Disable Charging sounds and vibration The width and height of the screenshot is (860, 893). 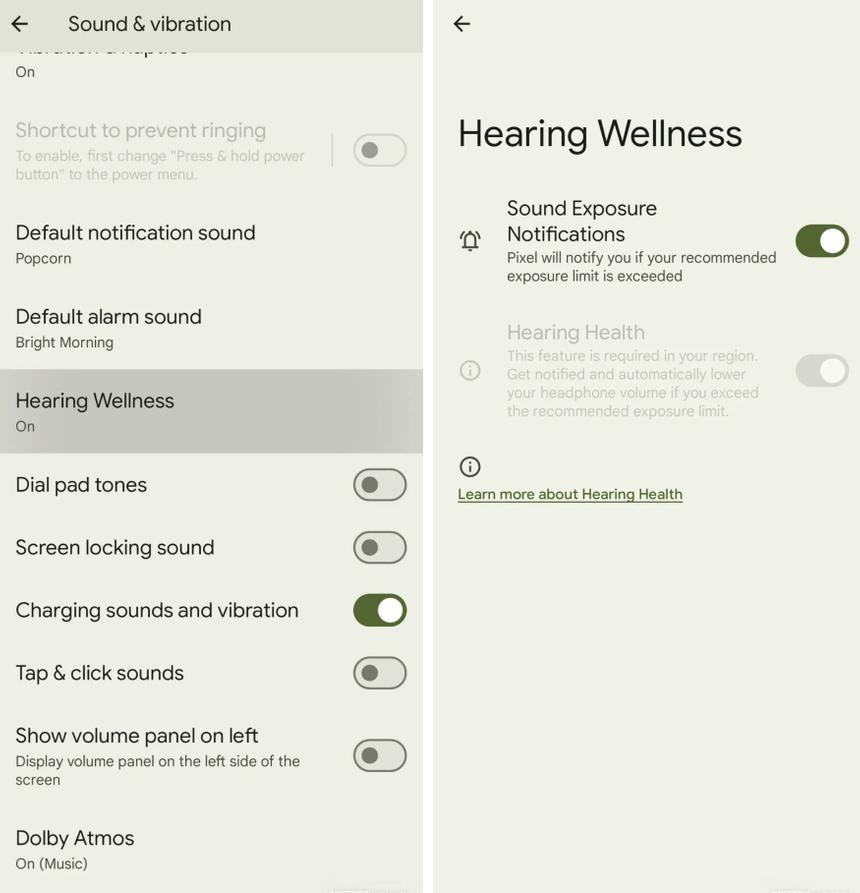tap(379, 610)
